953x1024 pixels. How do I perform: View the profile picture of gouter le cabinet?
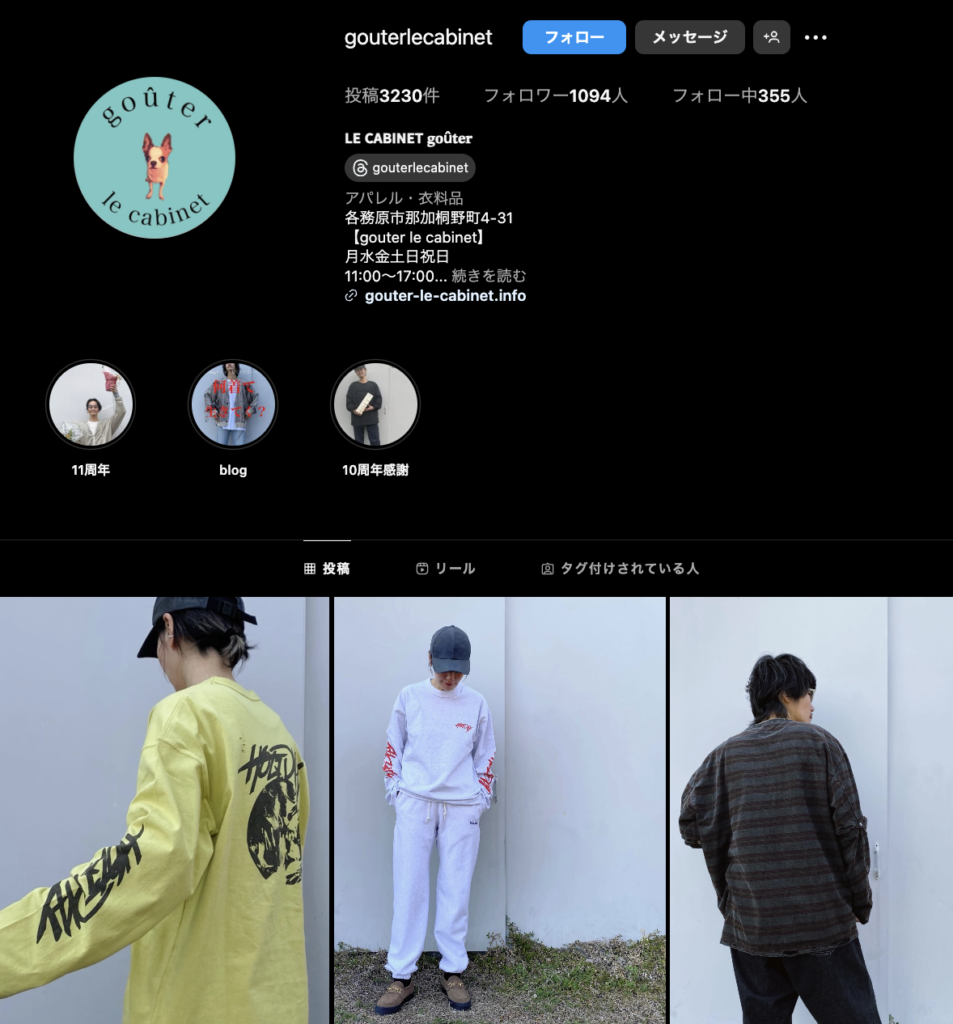154,158
